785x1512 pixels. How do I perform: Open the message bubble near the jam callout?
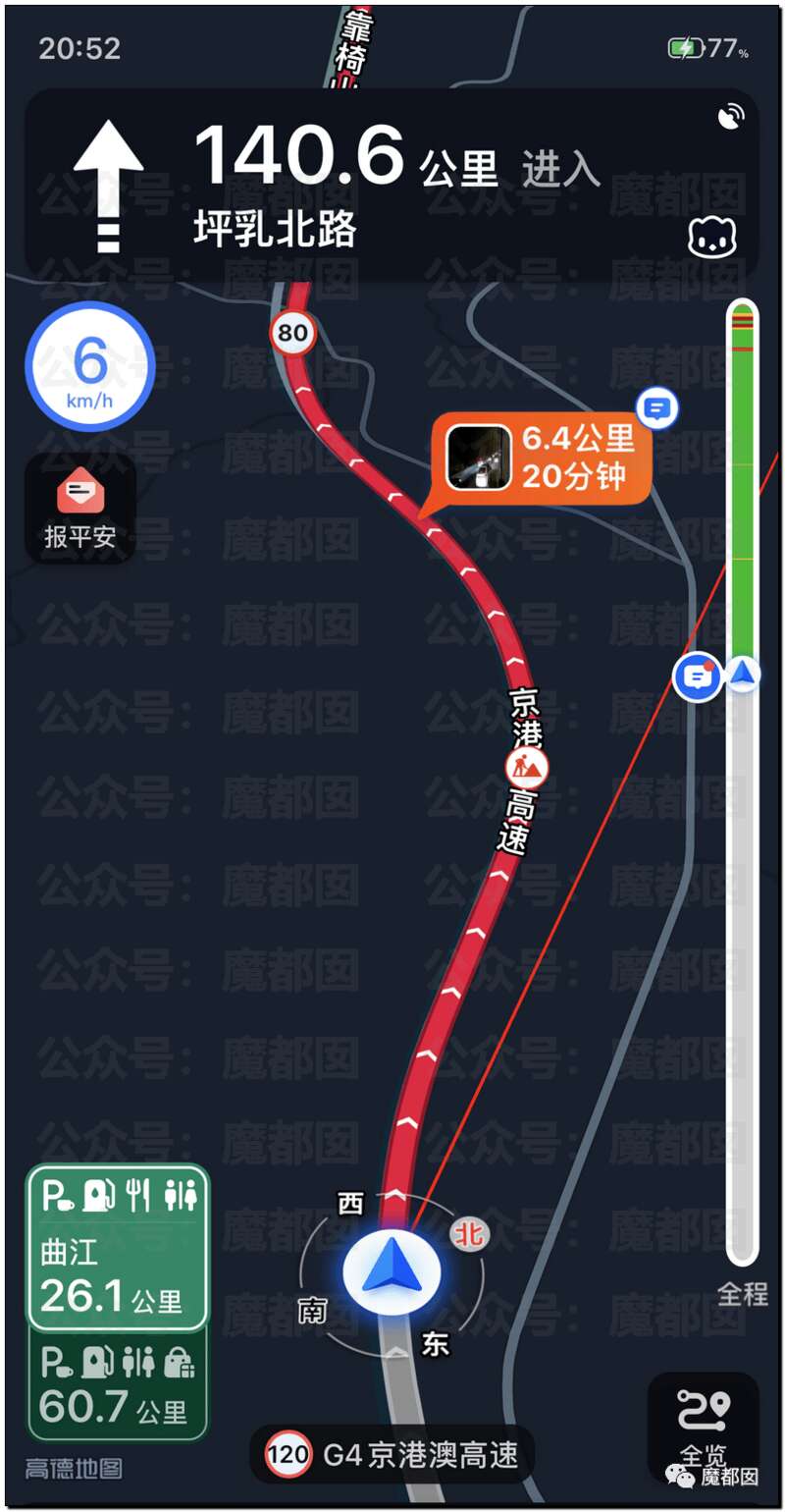(657, 406)
